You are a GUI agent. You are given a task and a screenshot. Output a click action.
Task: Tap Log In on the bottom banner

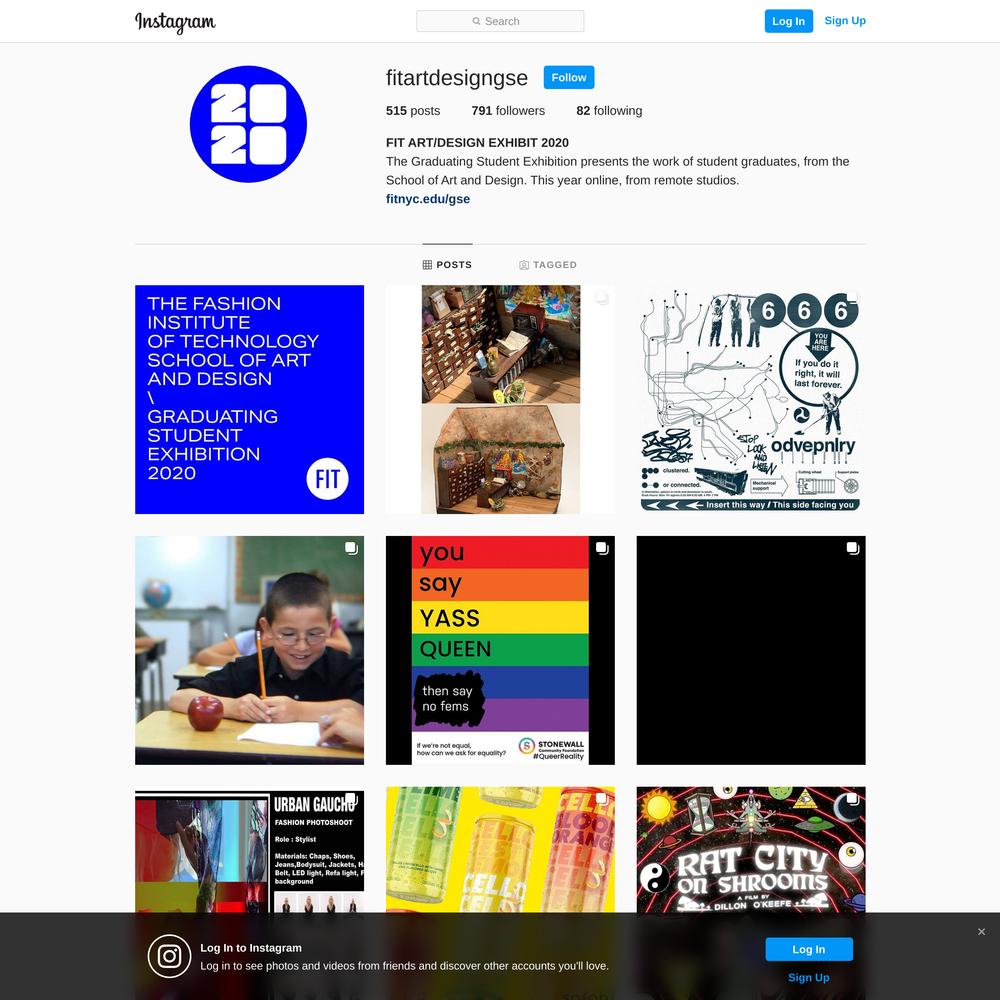809,949
